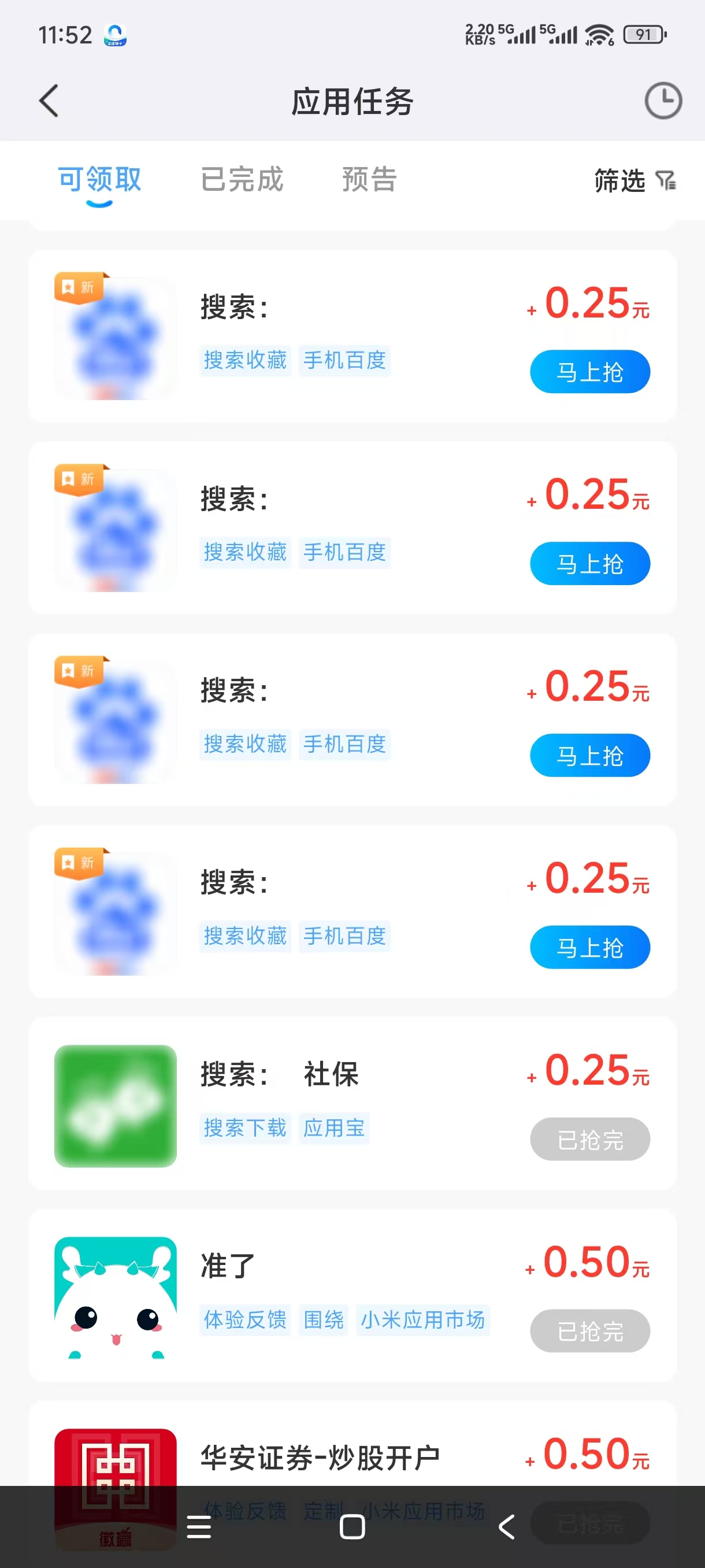Select the 可领取 tab
Viewport: 705px width, 1568px height.
[x=99, y=179]
